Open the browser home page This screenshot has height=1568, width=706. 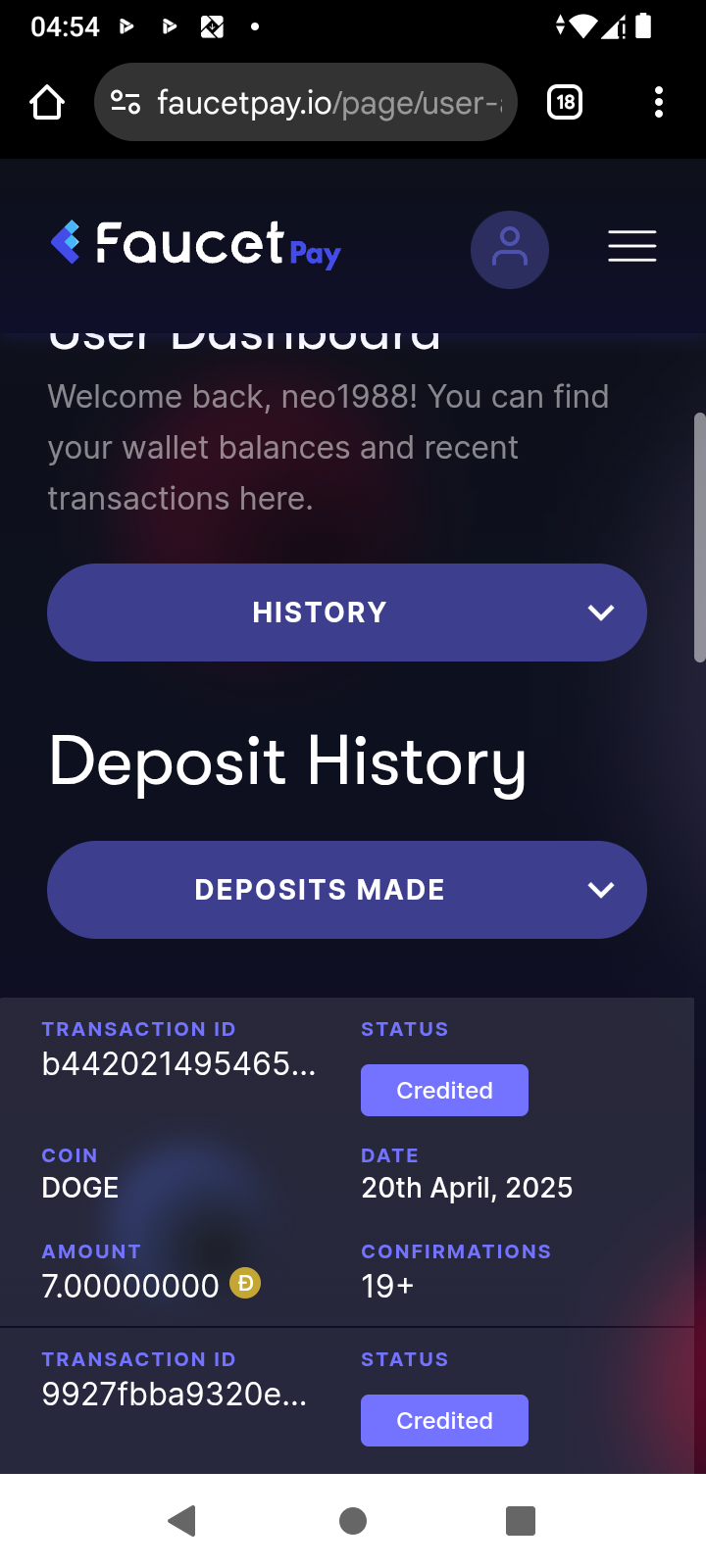click(47, 102)
